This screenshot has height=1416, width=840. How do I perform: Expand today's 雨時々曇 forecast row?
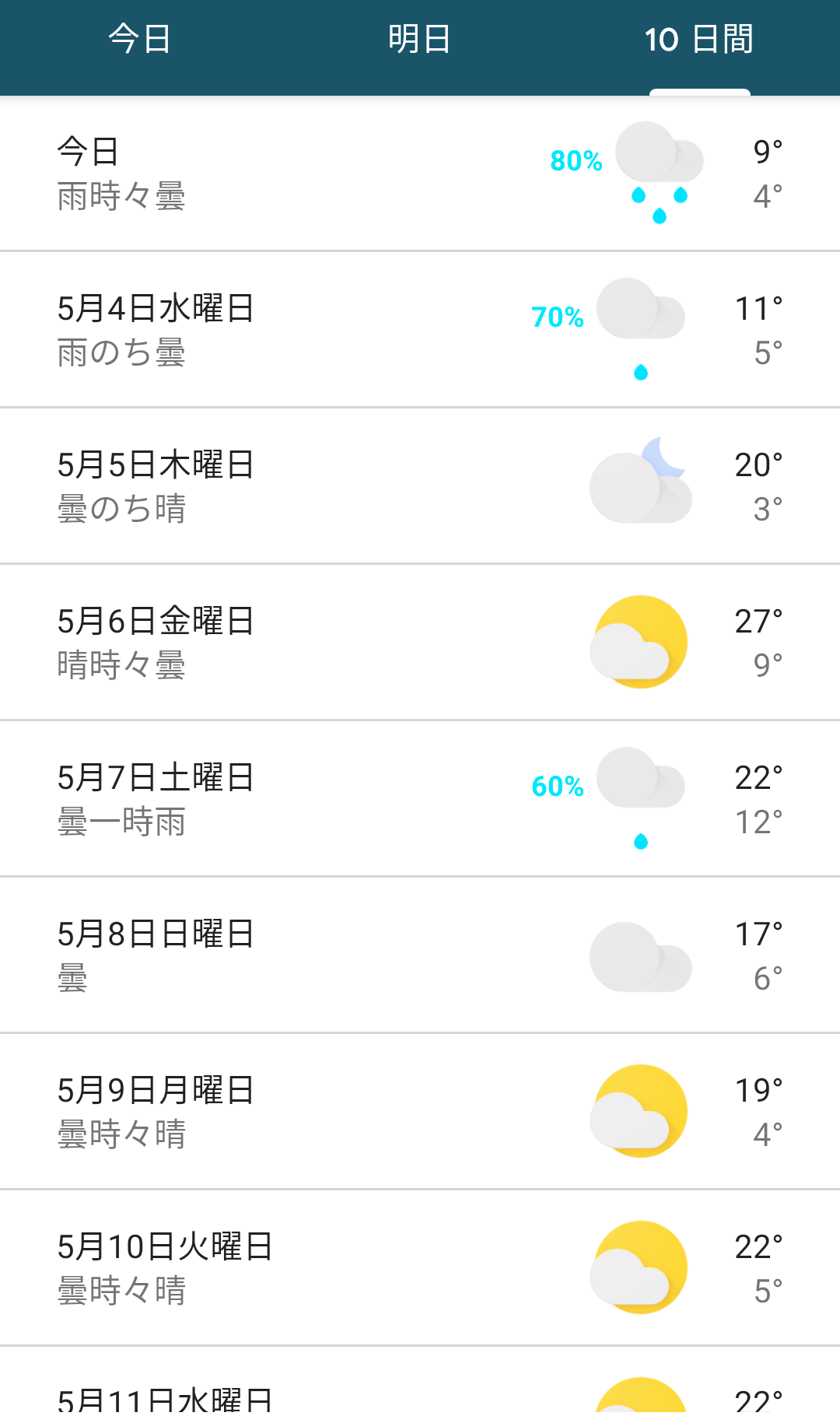click(420, 173)
